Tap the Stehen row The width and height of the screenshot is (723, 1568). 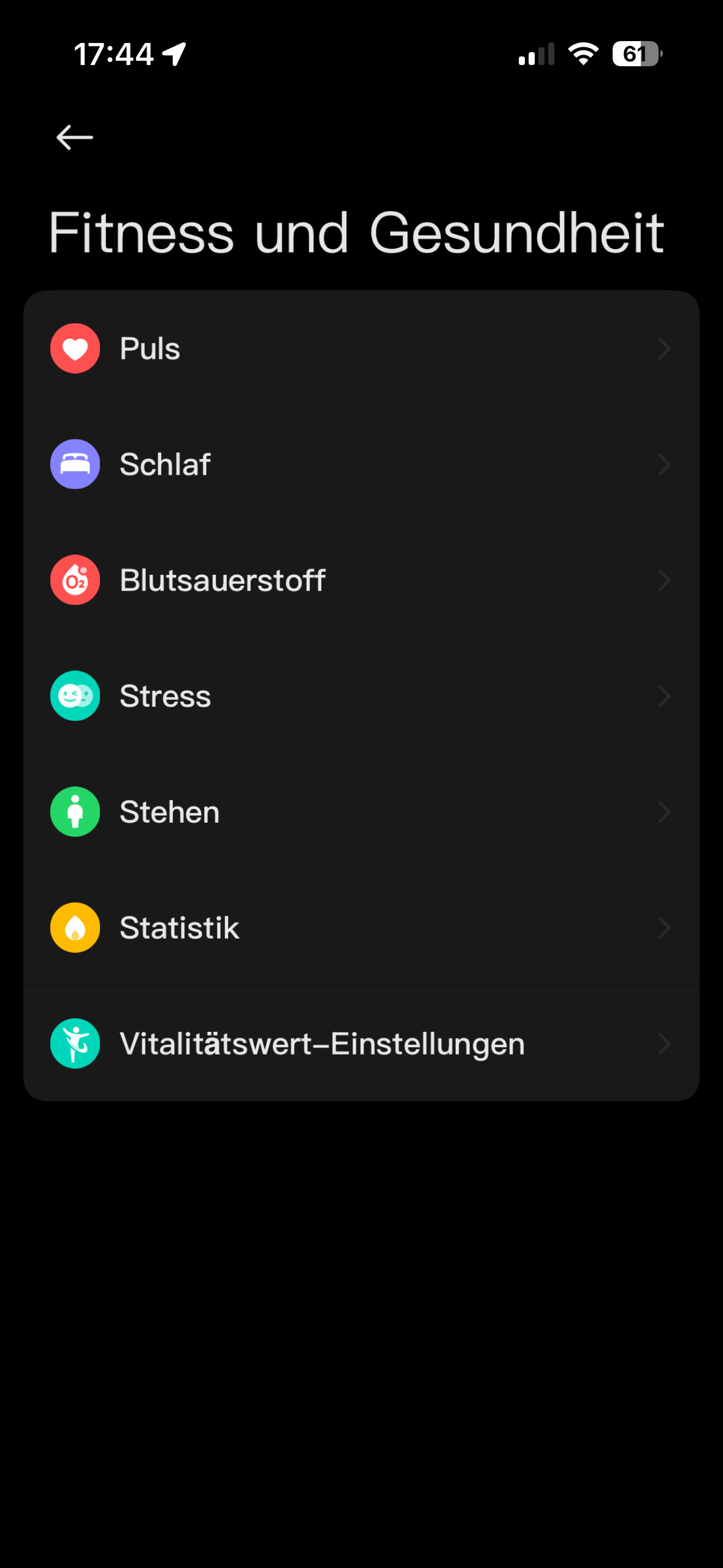click(361, 812)
